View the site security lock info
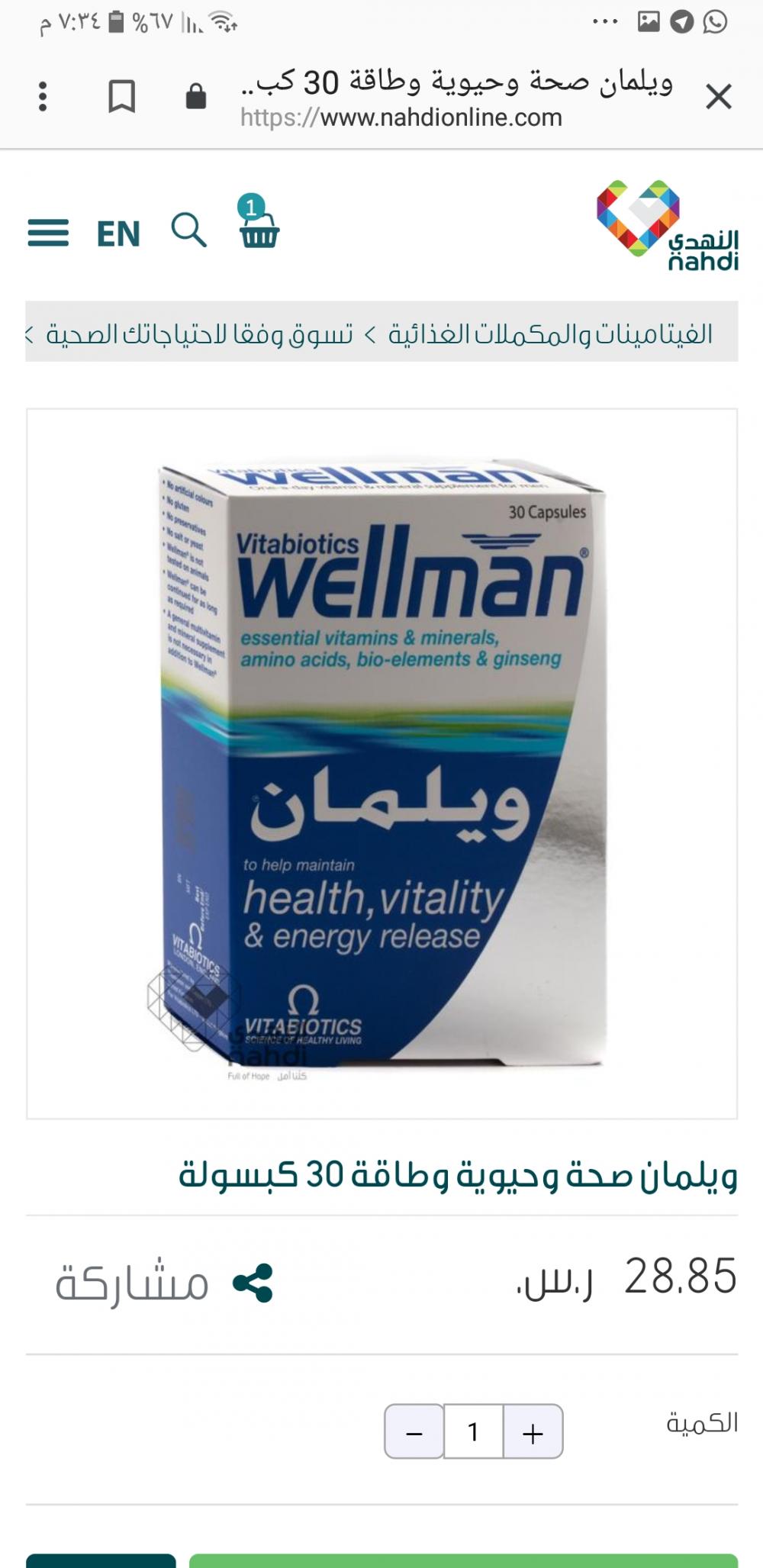This screenshot has height=1568, width=763. (x=196, y=97)
